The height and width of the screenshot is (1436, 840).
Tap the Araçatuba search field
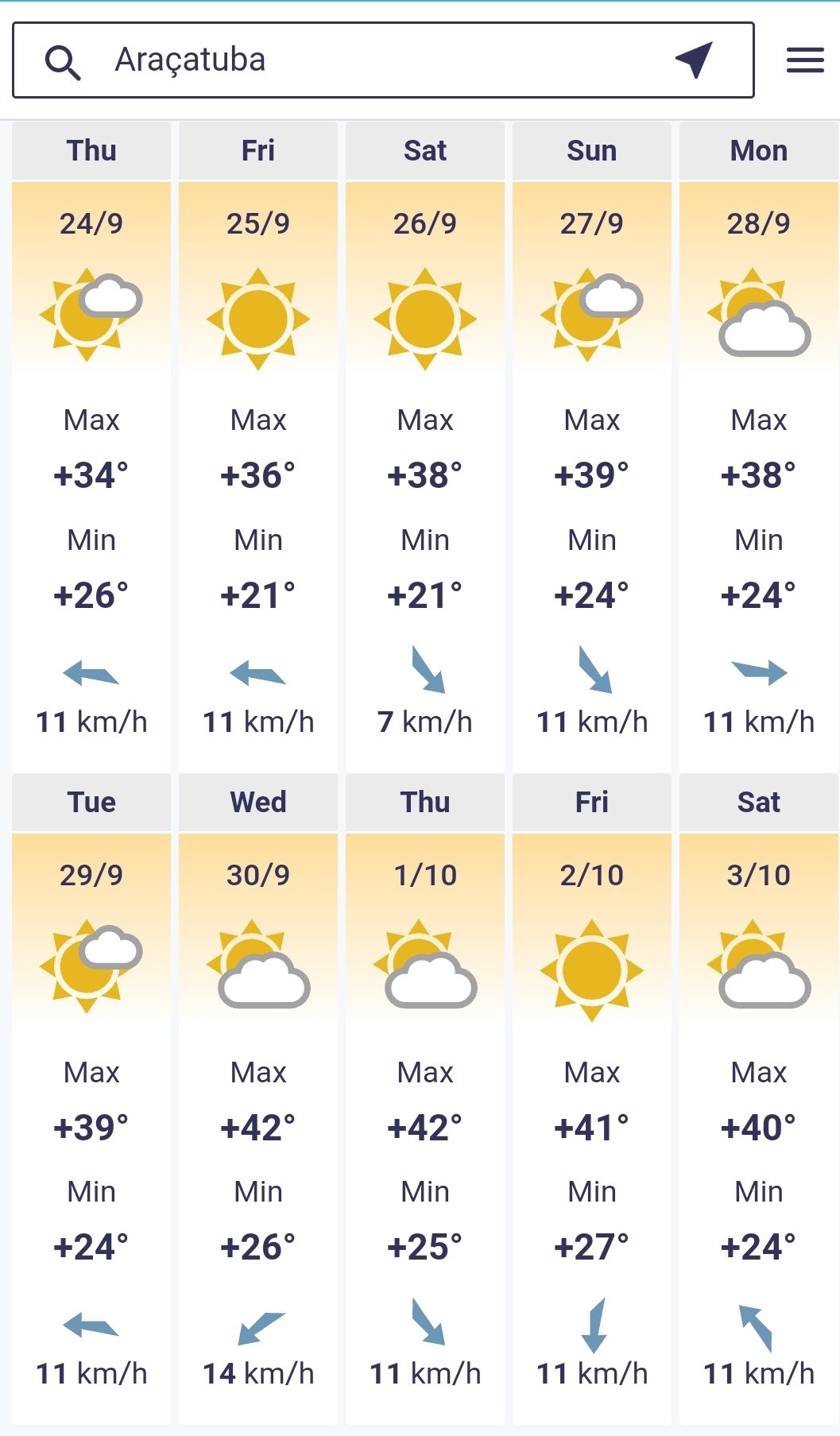click(383, 60)
